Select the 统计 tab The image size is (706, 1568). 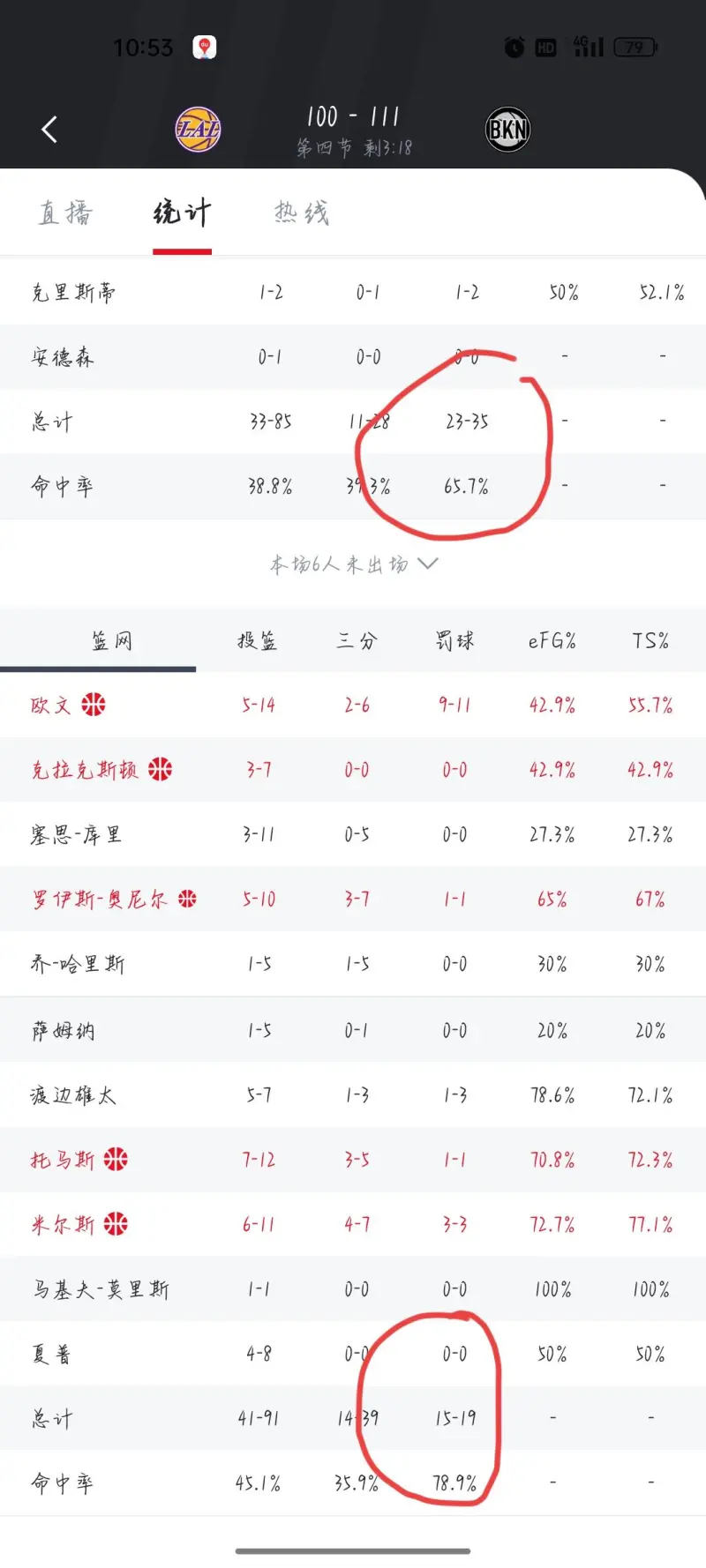tap(182, 213)
